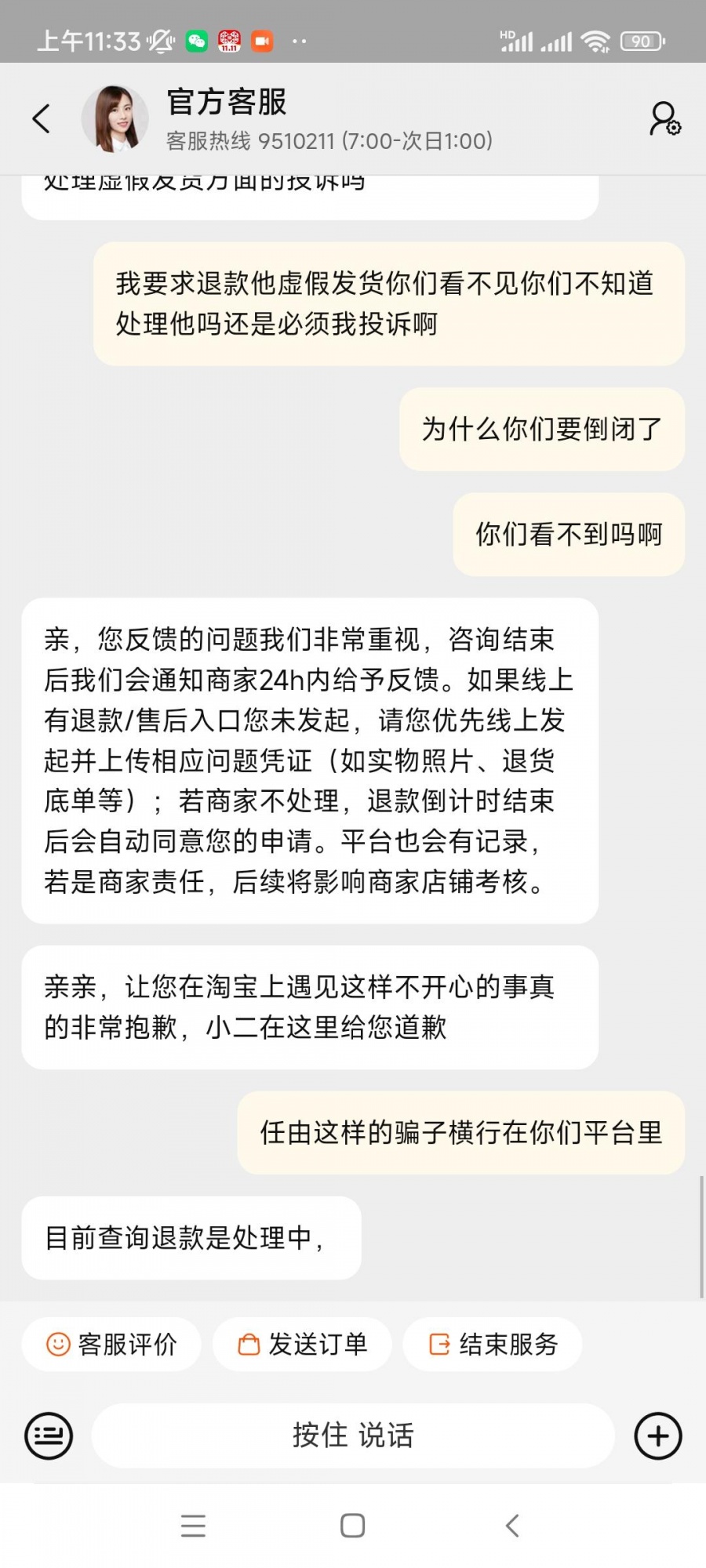
Task: Go back from the 官方客服 chat
Action: pos(42,119)
